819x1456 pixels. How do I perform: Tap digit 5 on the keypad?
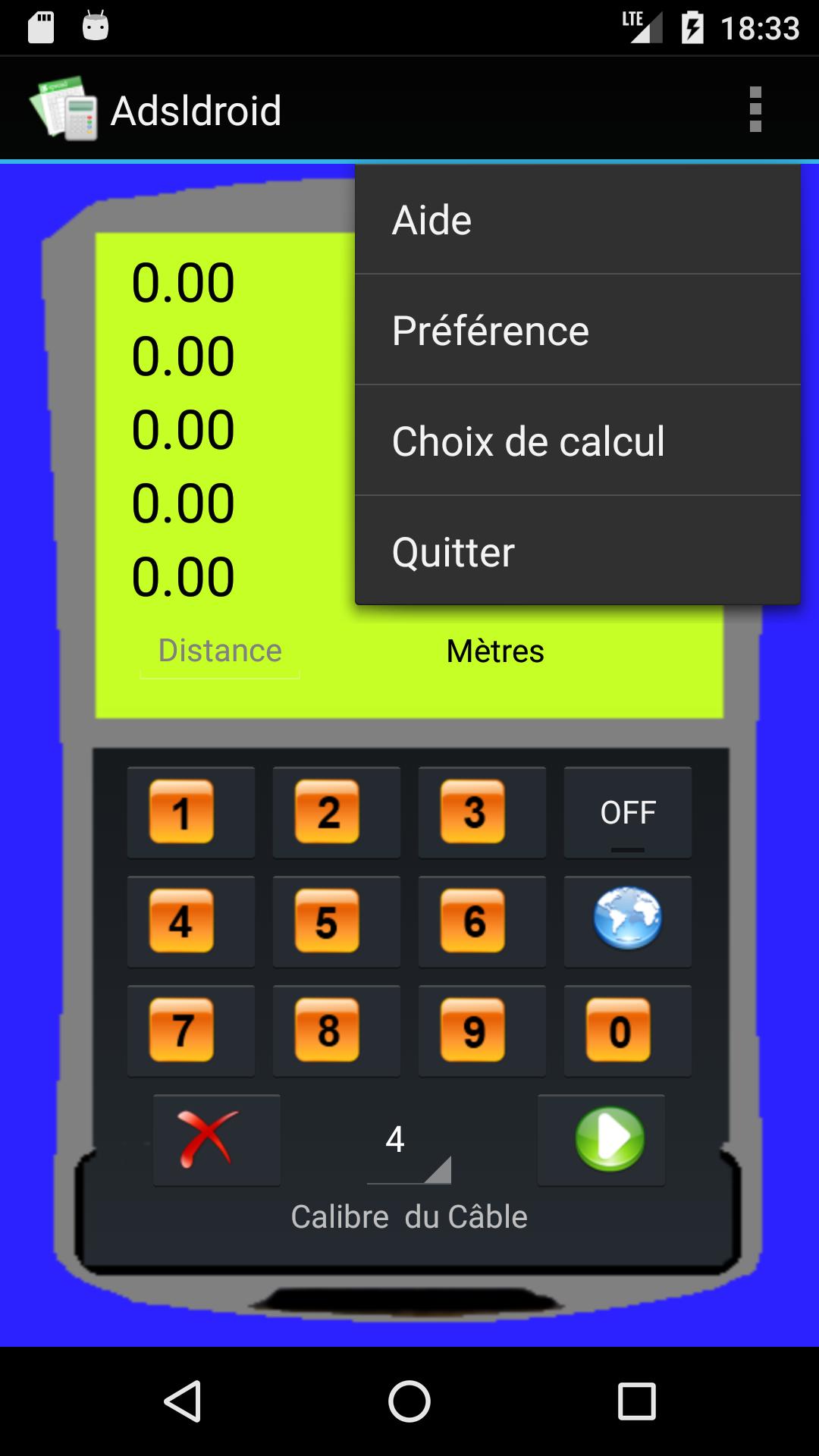(x=336, y=921)
